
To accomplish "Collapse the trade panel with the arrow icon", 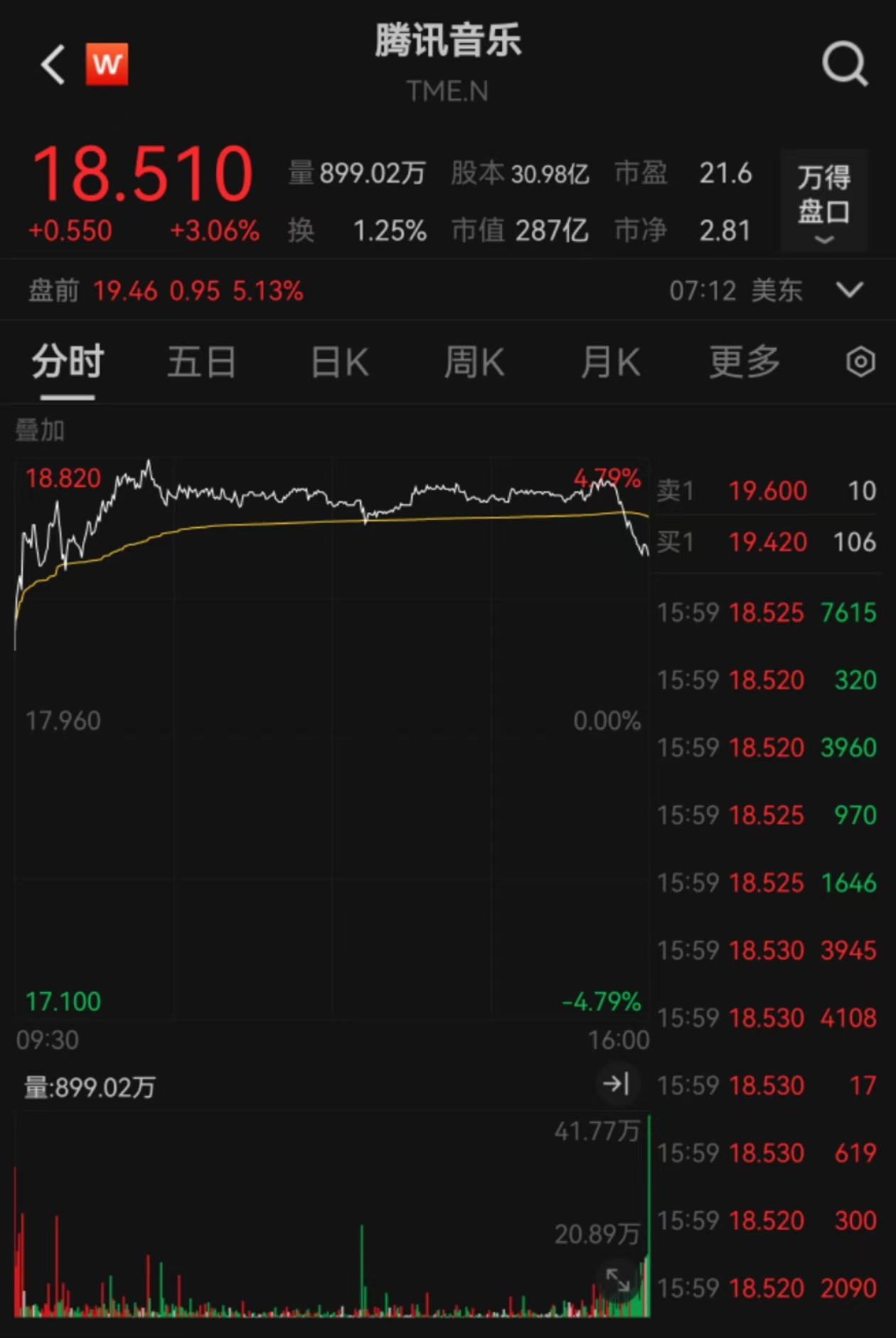I will coord(616,1084).
